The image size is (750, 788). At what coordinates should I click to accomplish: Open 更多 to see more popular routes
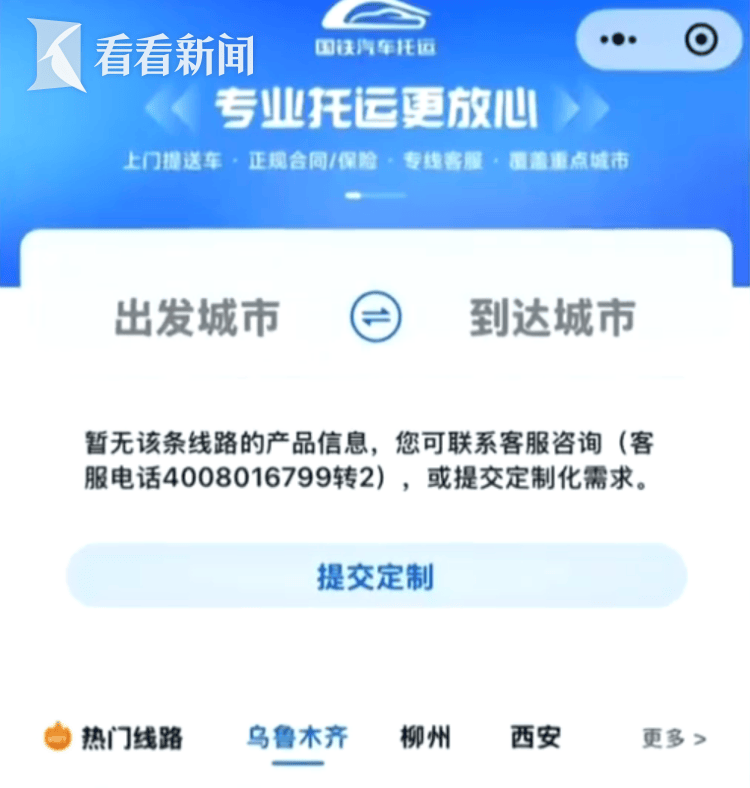(673, 738)
